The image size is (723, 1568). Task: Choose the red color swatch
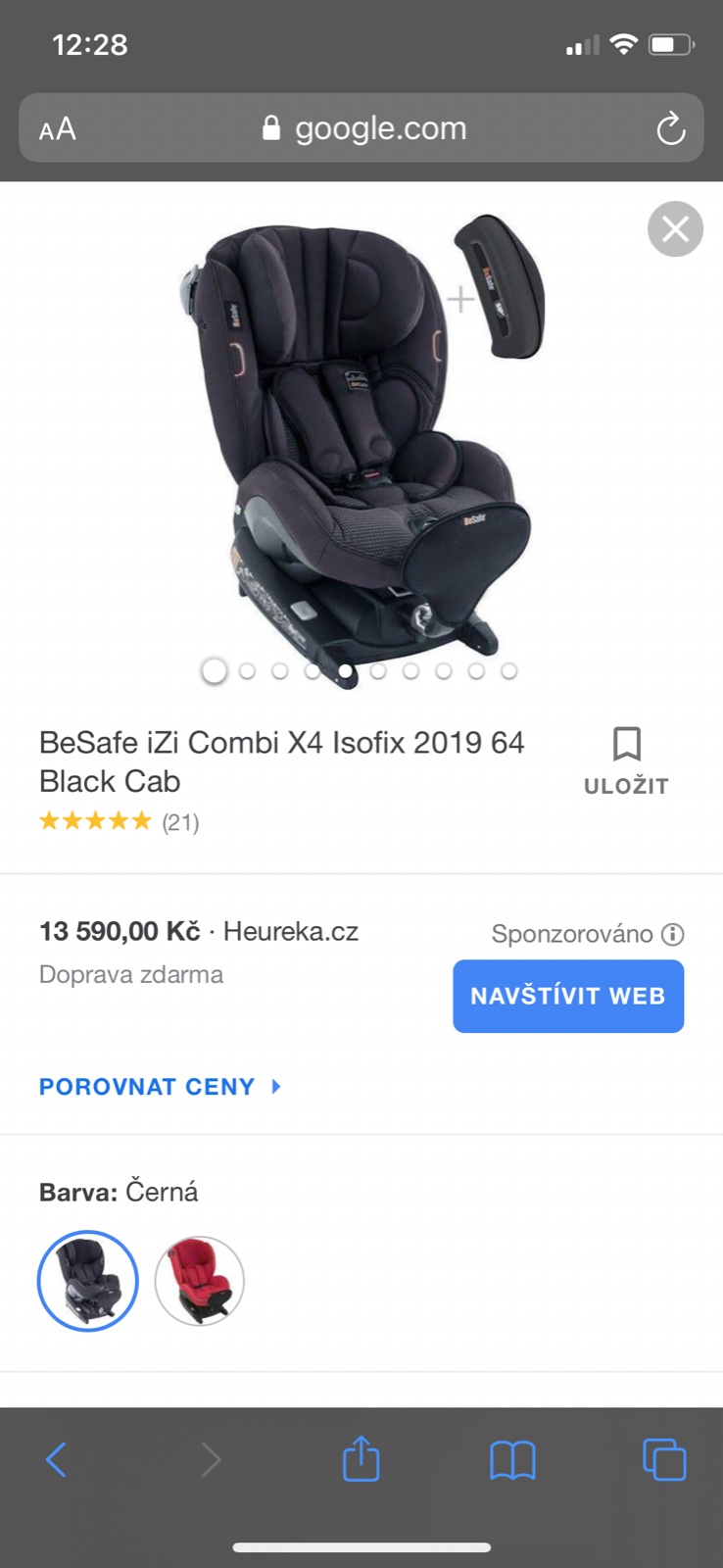tap(200, 1281)
